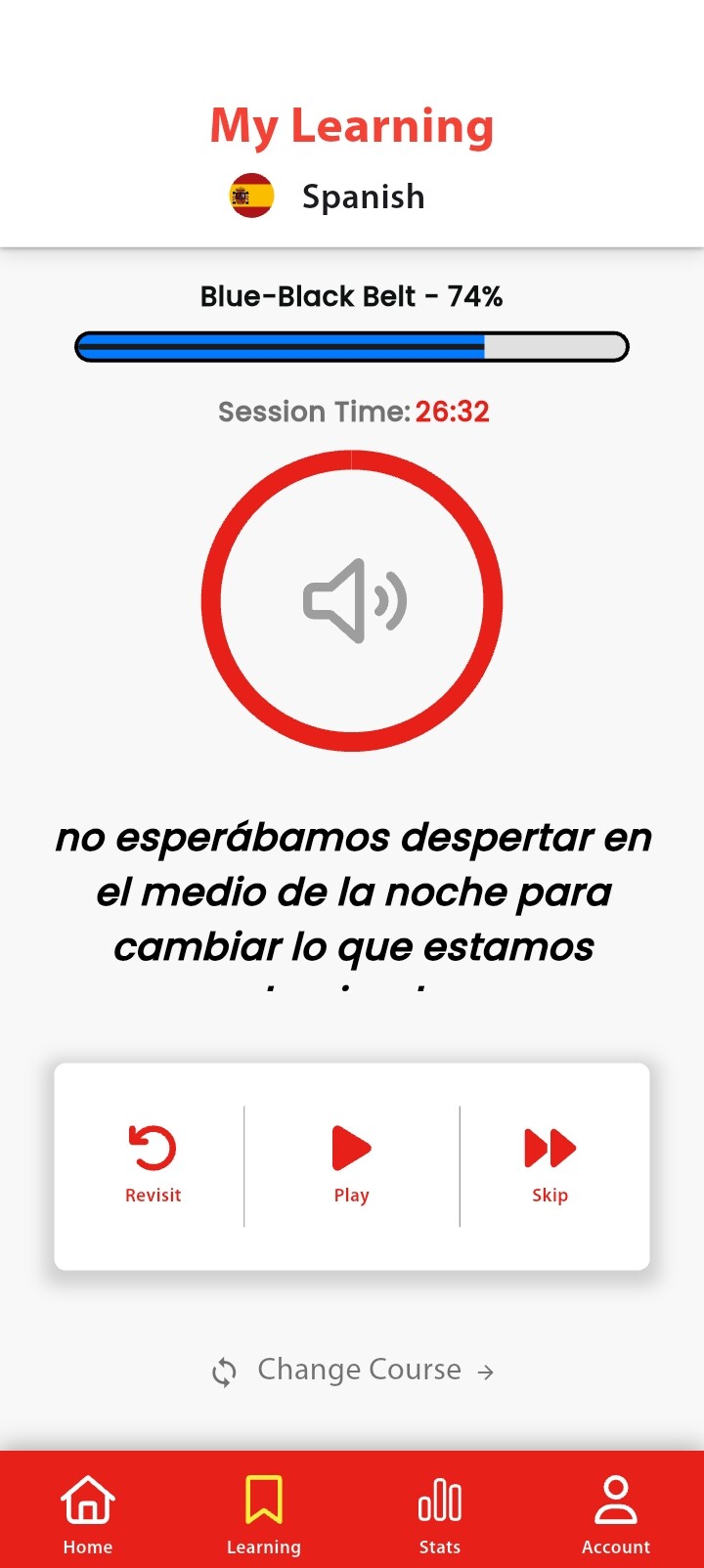Viewport: 704px width, 1568px height.
Task: Start playing the lesson
Action: (352, 1163)
